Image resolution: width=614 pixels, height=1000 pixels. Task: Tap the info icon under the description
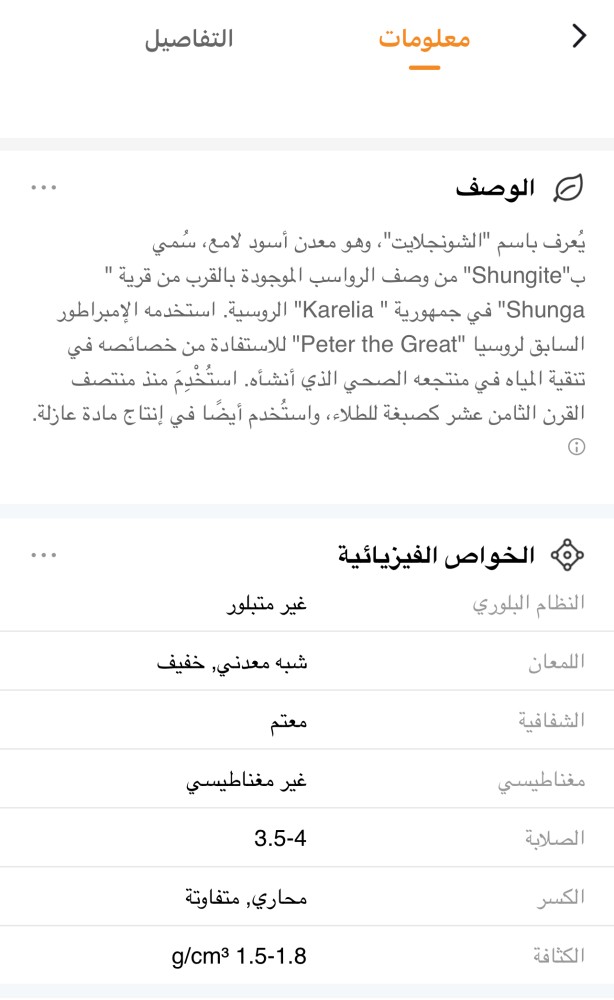(x=575, y=447)
